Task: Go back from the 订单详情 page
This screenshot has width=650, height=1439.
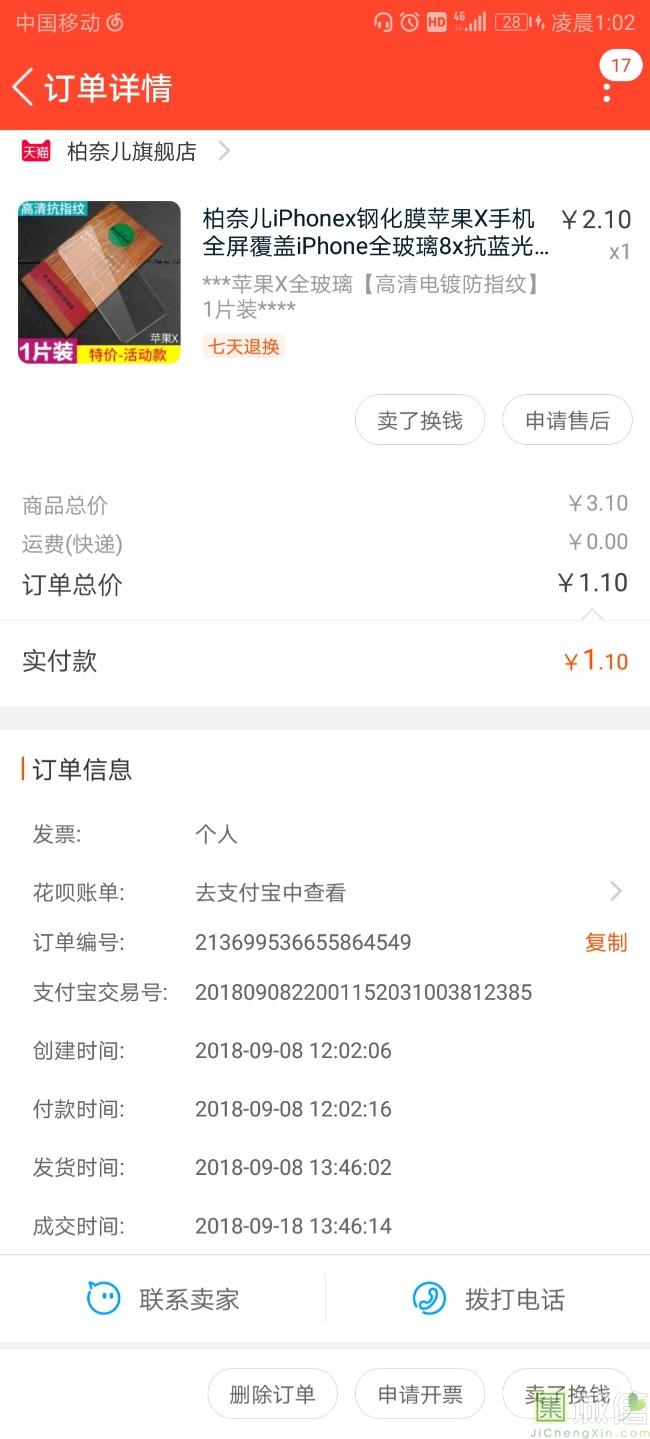Action: [x=23, y=87]
